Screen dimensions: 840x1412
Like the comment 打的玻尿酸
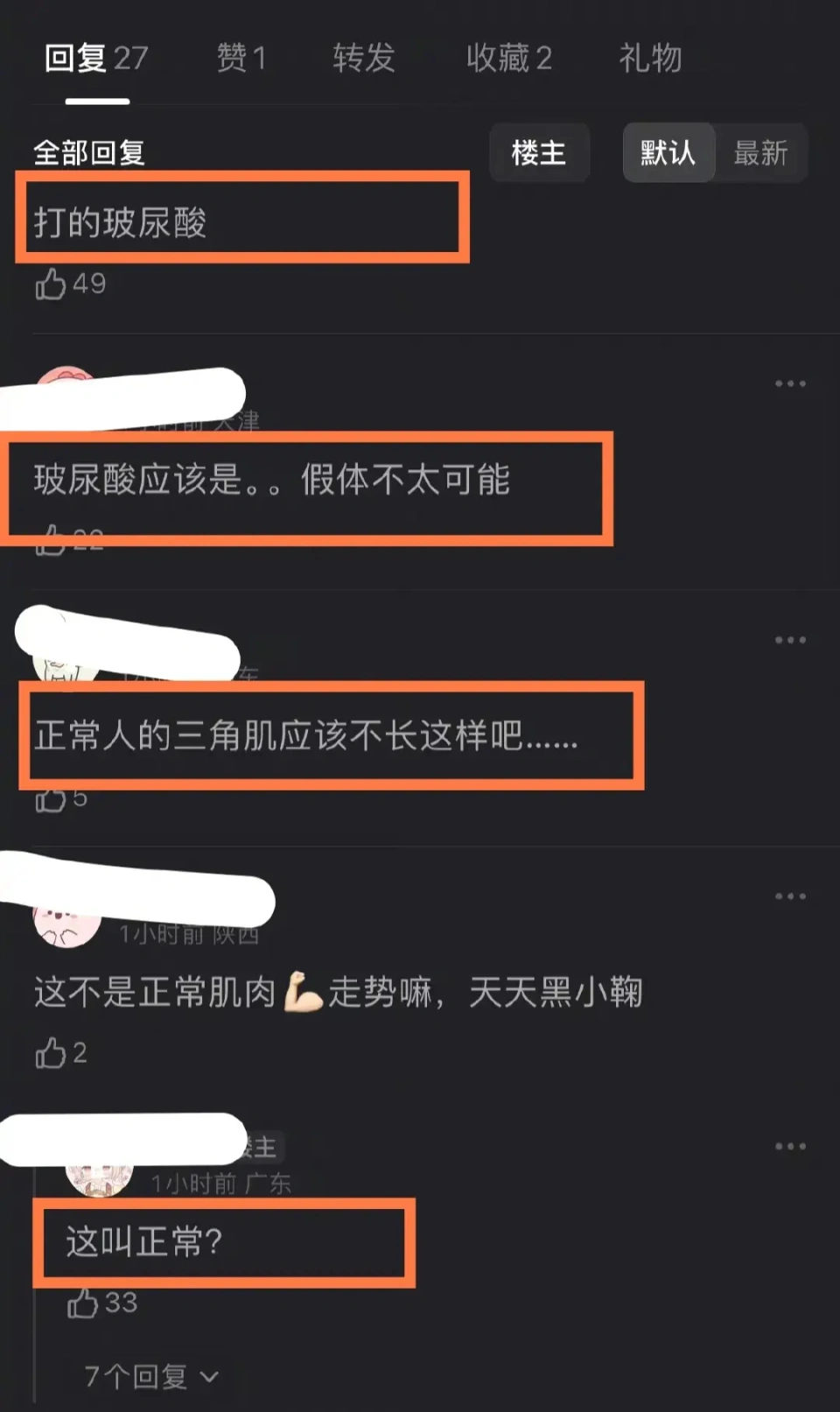(52, 284)
